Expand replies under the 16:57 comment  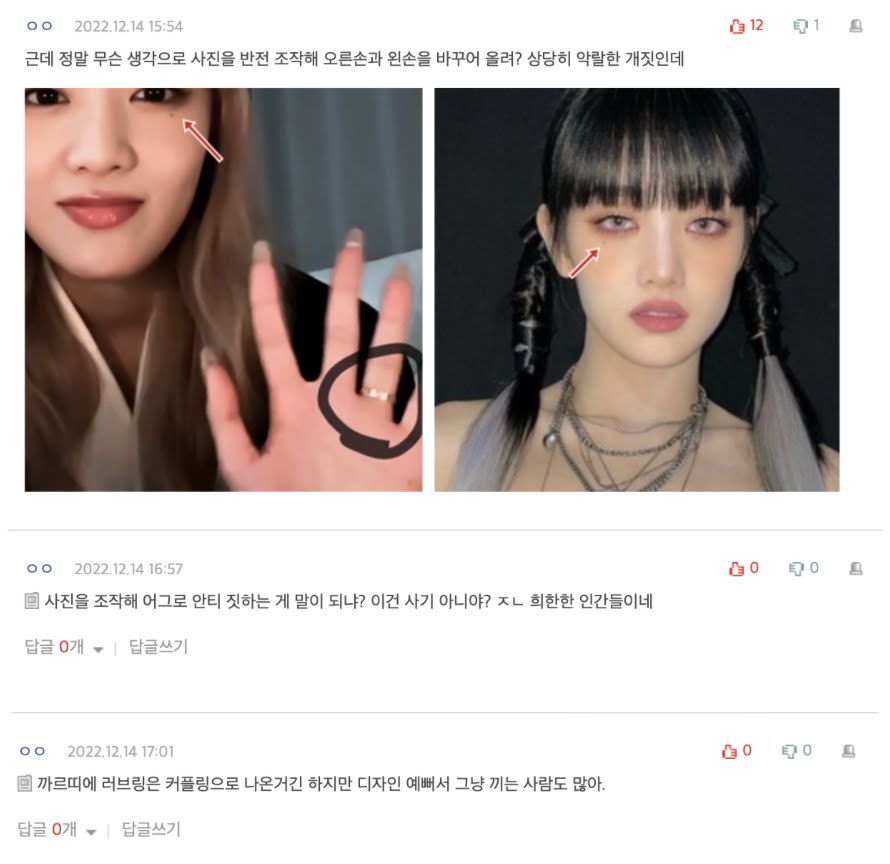(63, 647)
